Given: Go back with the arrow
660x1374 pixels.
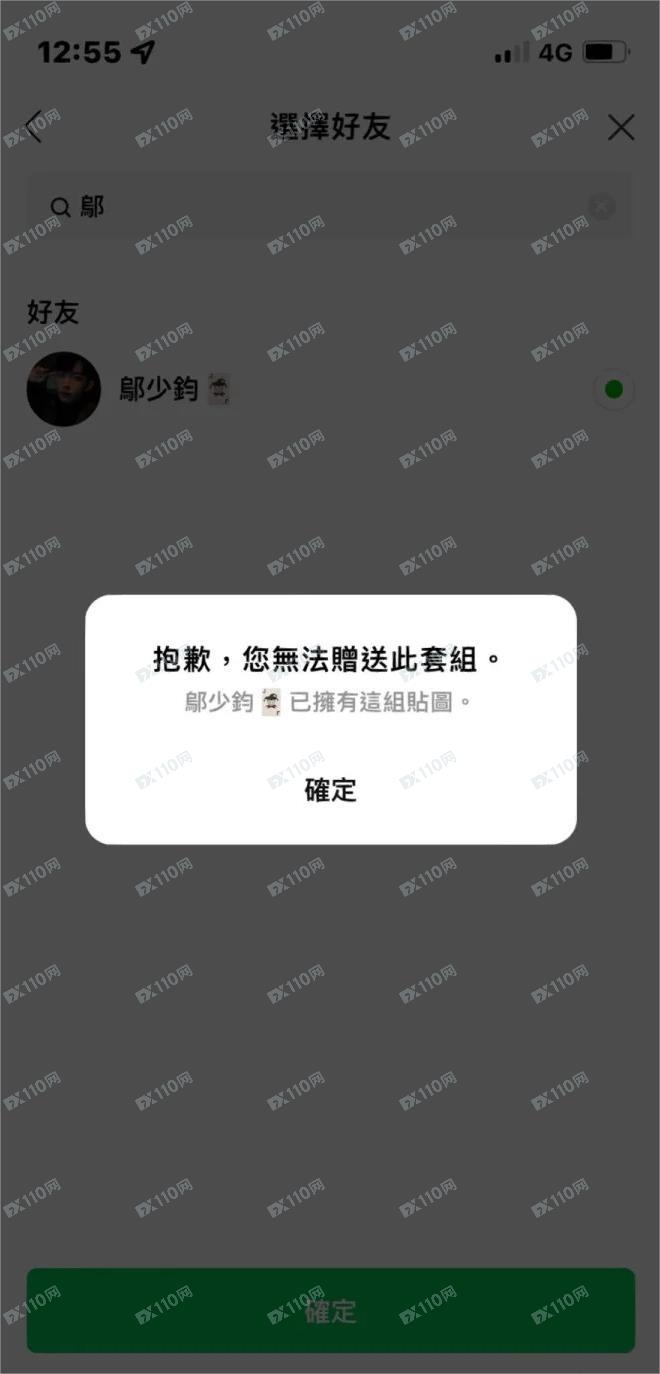Looking at the screenshot, I should coord(35,127).
